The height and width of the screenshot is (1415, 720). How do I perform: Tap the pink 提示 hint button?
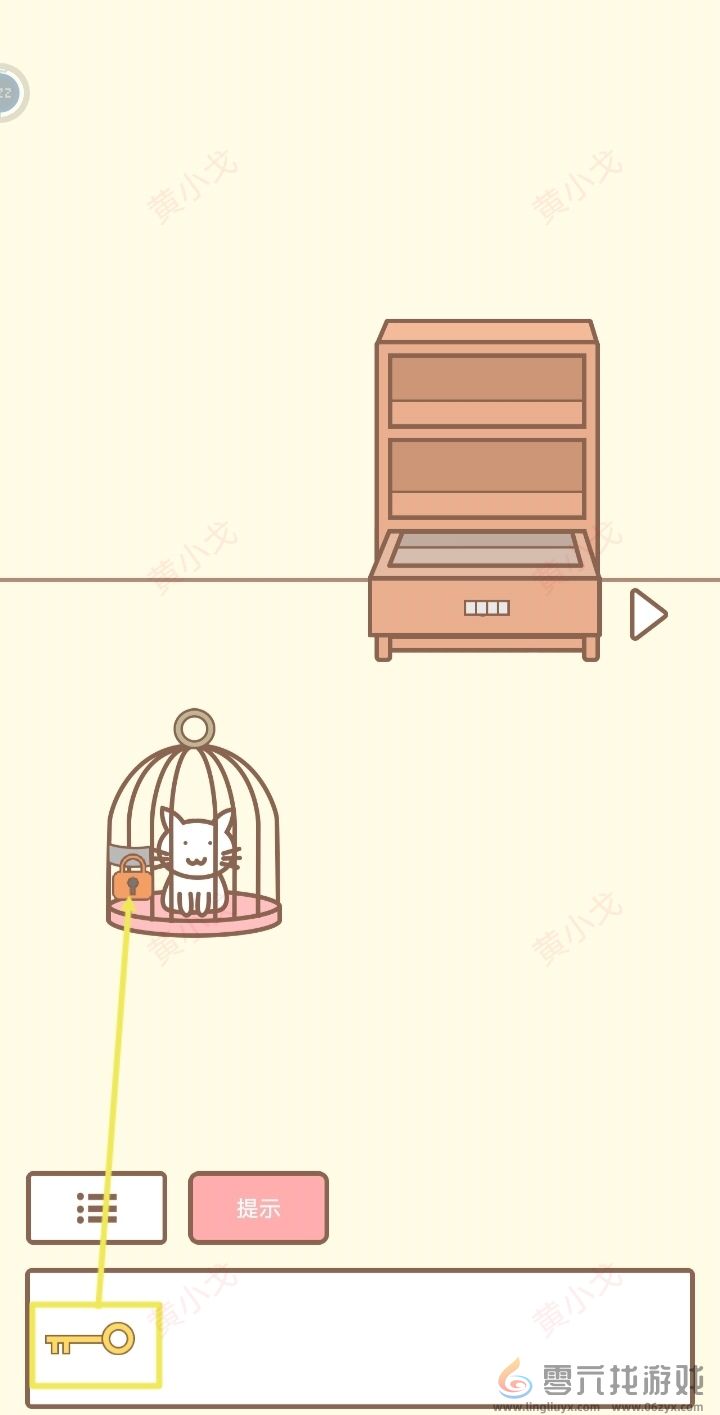[258, 1208]
